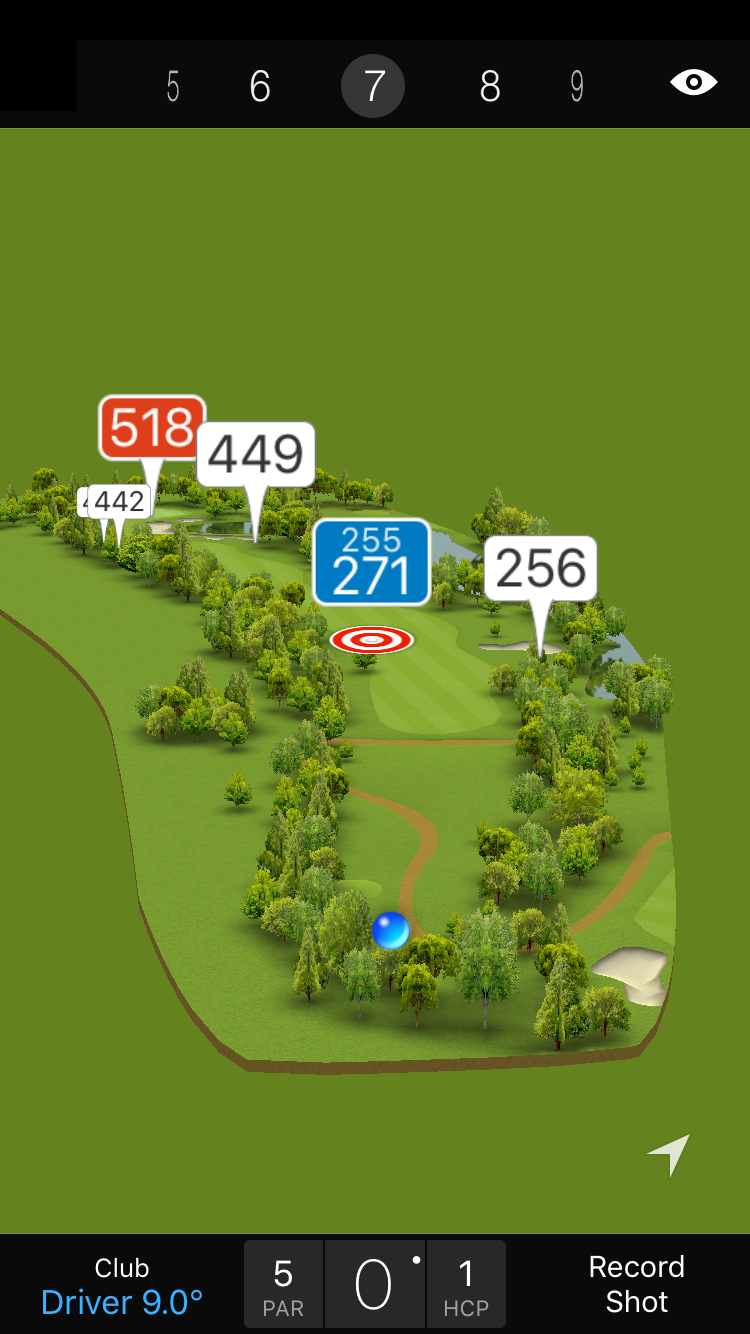Tap the location arrow icon
The height and width of the screenshot is (1334, 750).
point(669,1155)
